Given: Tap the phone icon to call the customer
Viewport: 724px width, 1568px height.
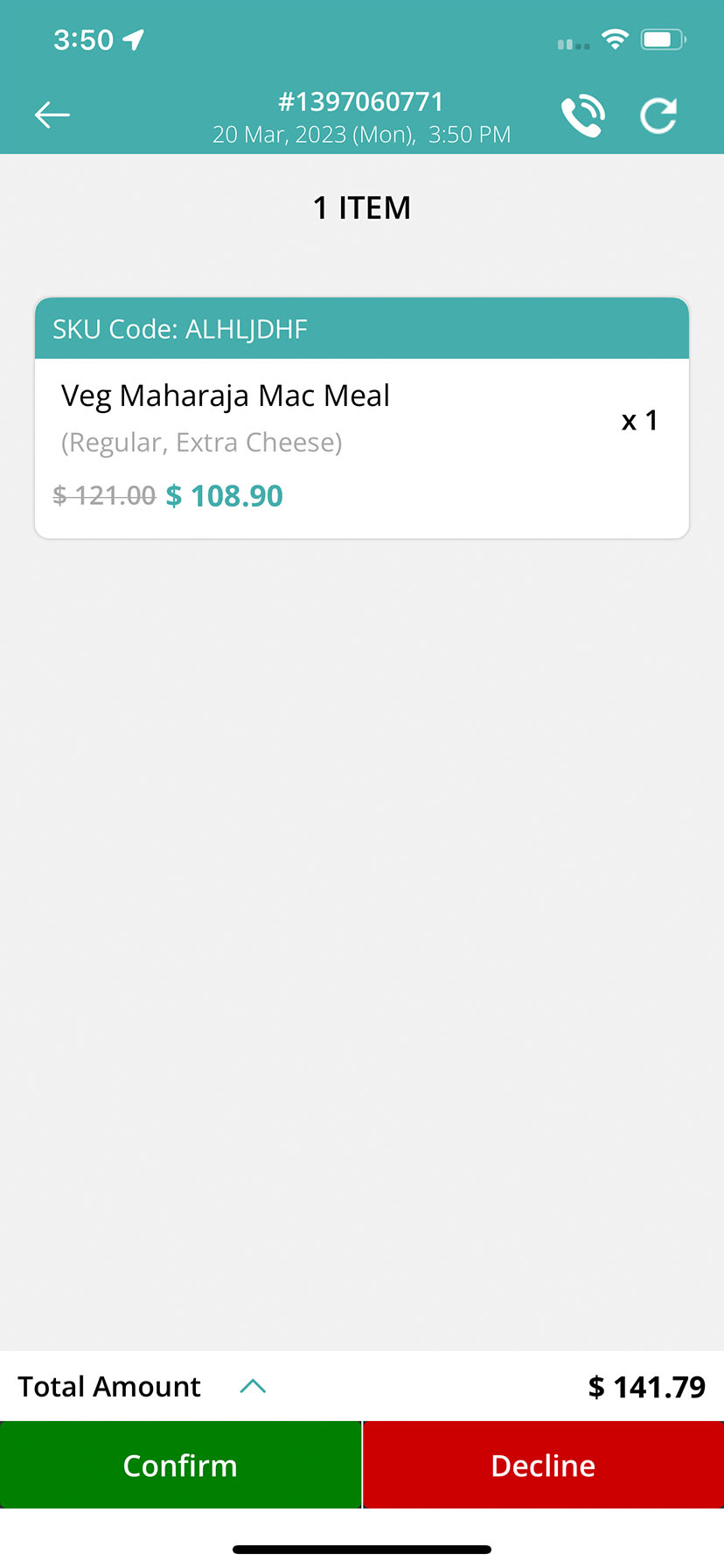Looking at the screenshot, I should point(583,115).
